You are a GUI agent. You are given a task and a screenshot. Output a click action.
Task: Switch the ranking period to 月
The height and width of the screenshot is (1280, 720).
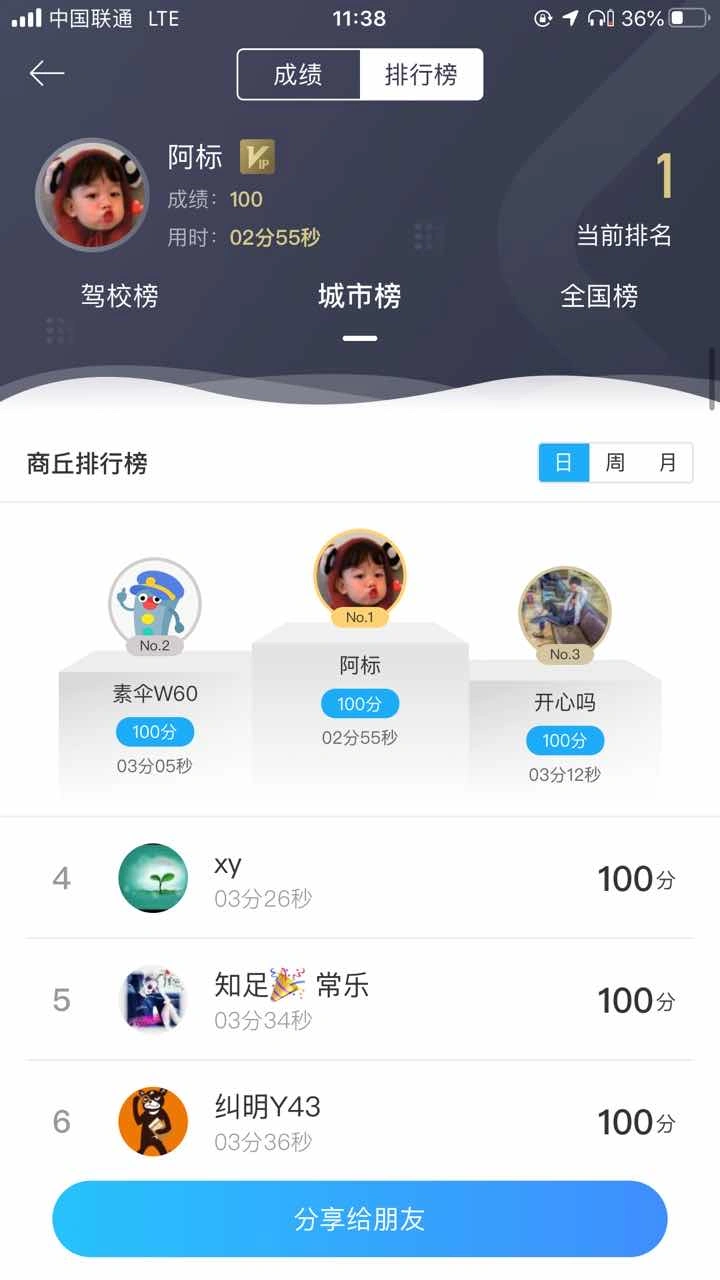pos(667,463)
